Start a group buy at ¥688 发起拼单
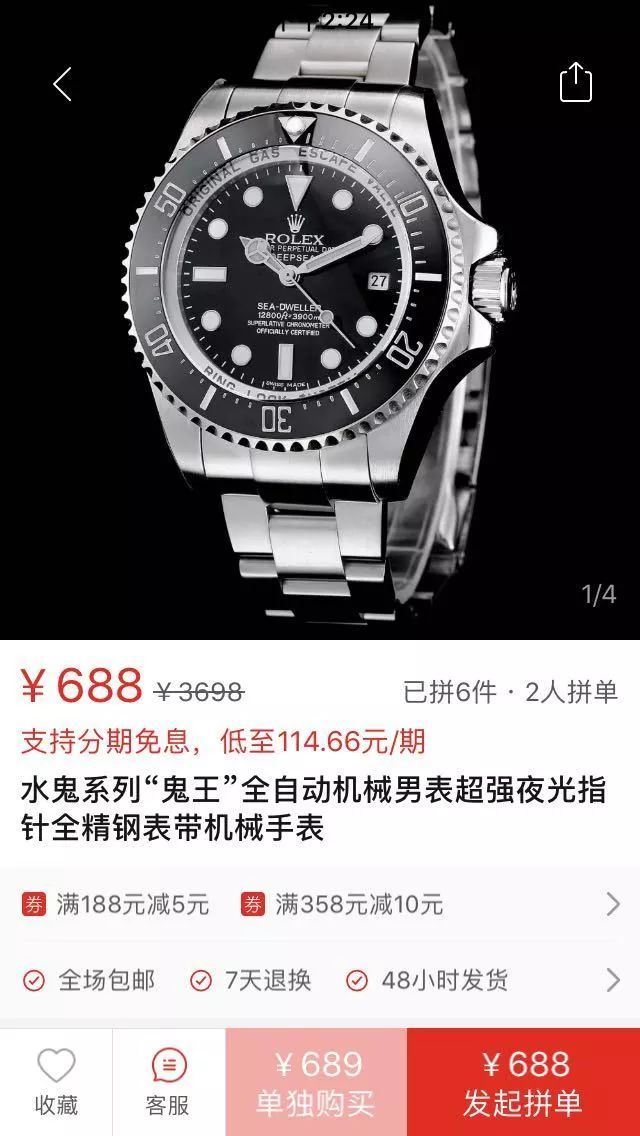The width and height of the screenshot is (640, 1136). pos(523,1083)
